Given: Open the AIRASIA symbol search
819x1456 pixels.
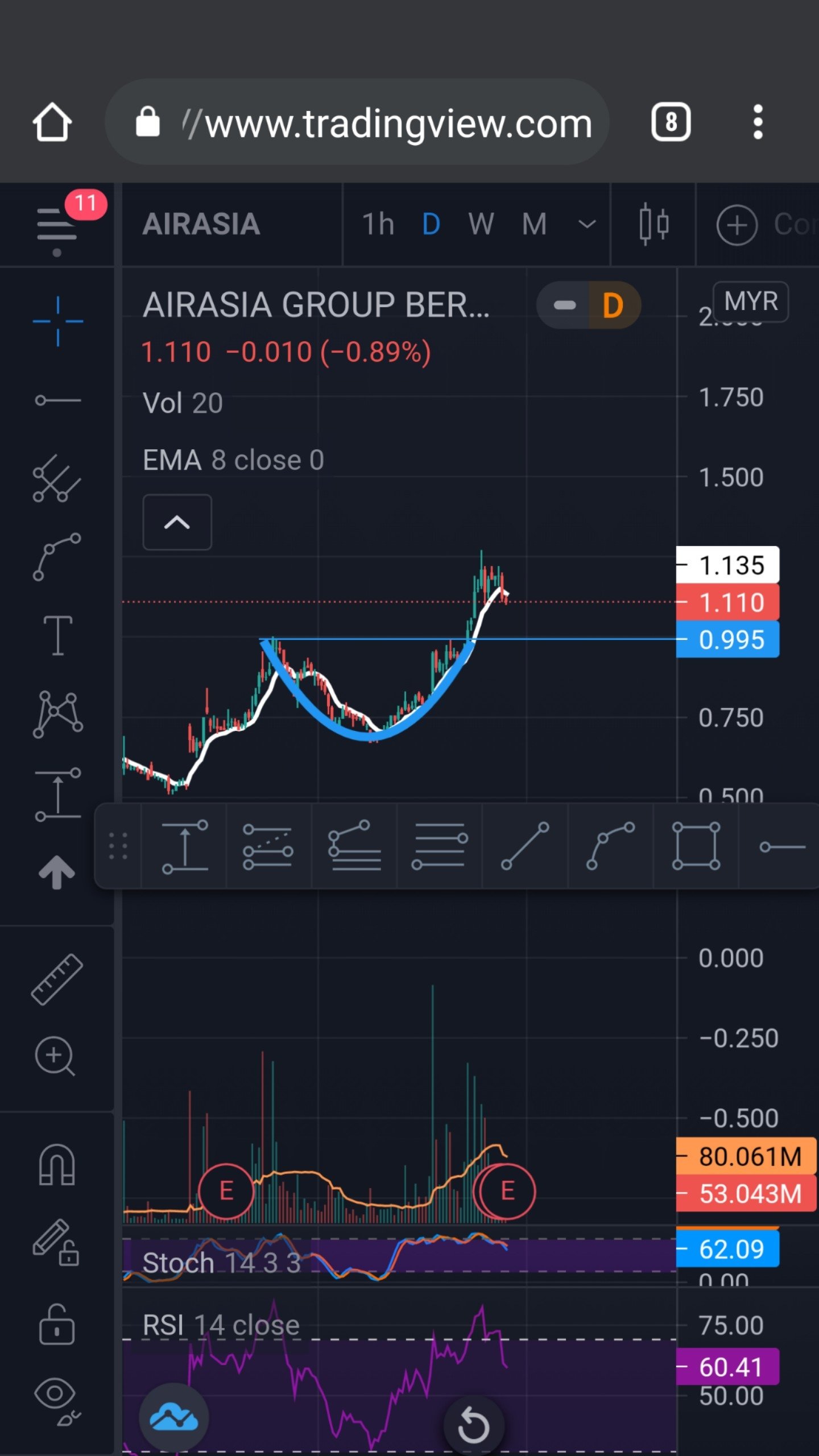Looking at the screenshot, I should coord(201,224).
